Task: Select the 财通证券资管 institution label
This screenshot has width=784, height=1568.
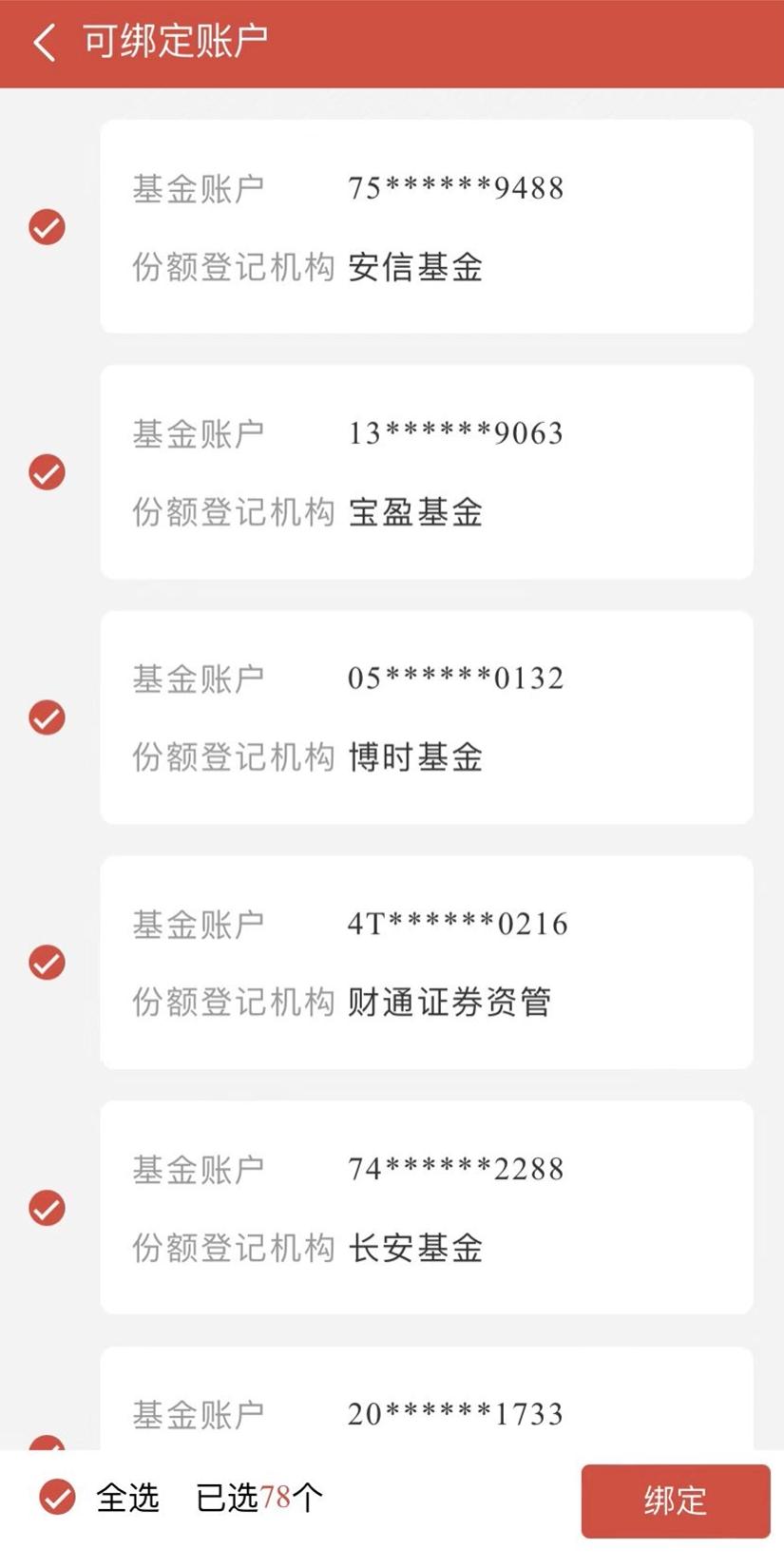Action: click(x=450, y=1002)
